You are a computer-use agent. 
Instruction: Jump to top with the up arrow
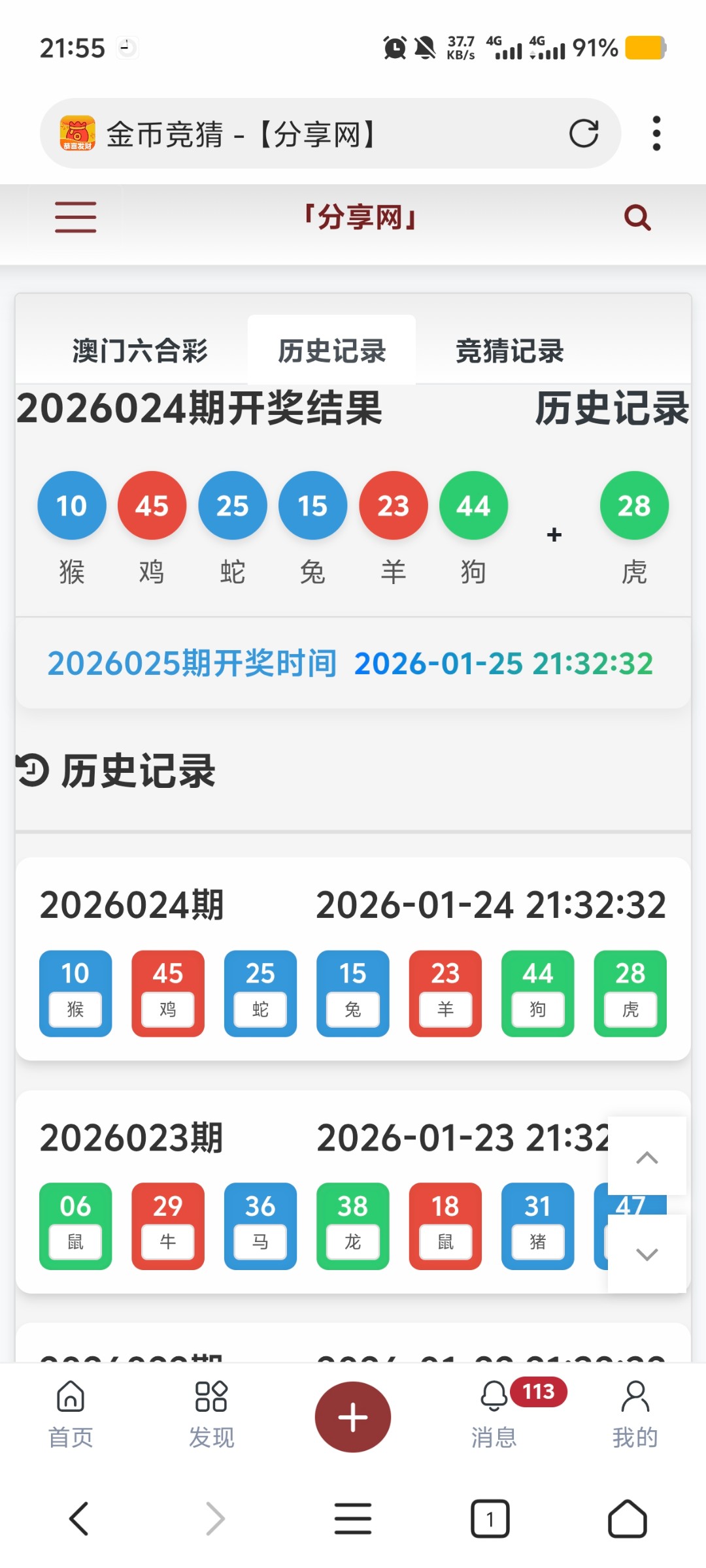tap(647, 1158)
